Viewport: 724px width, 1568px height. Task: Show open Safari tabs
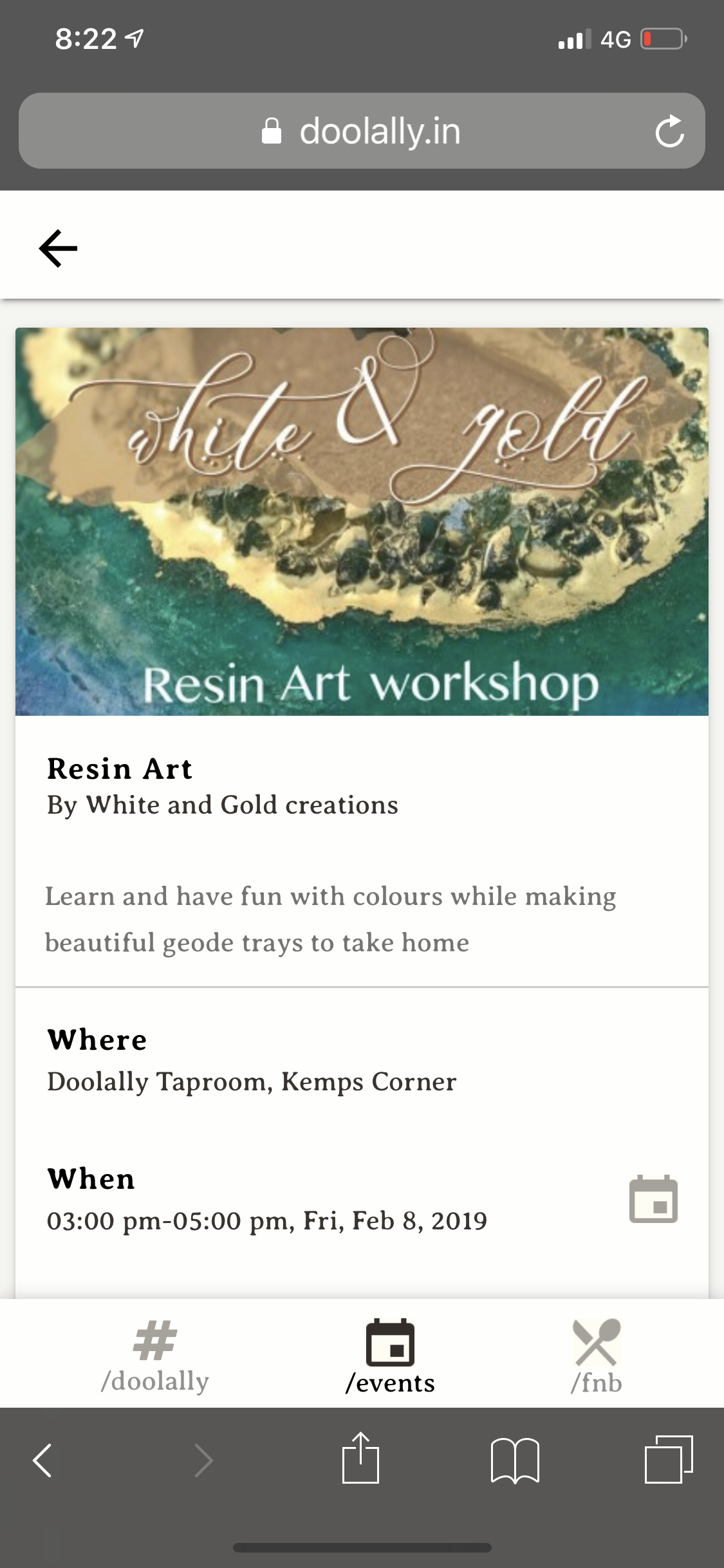point(669,1459)
